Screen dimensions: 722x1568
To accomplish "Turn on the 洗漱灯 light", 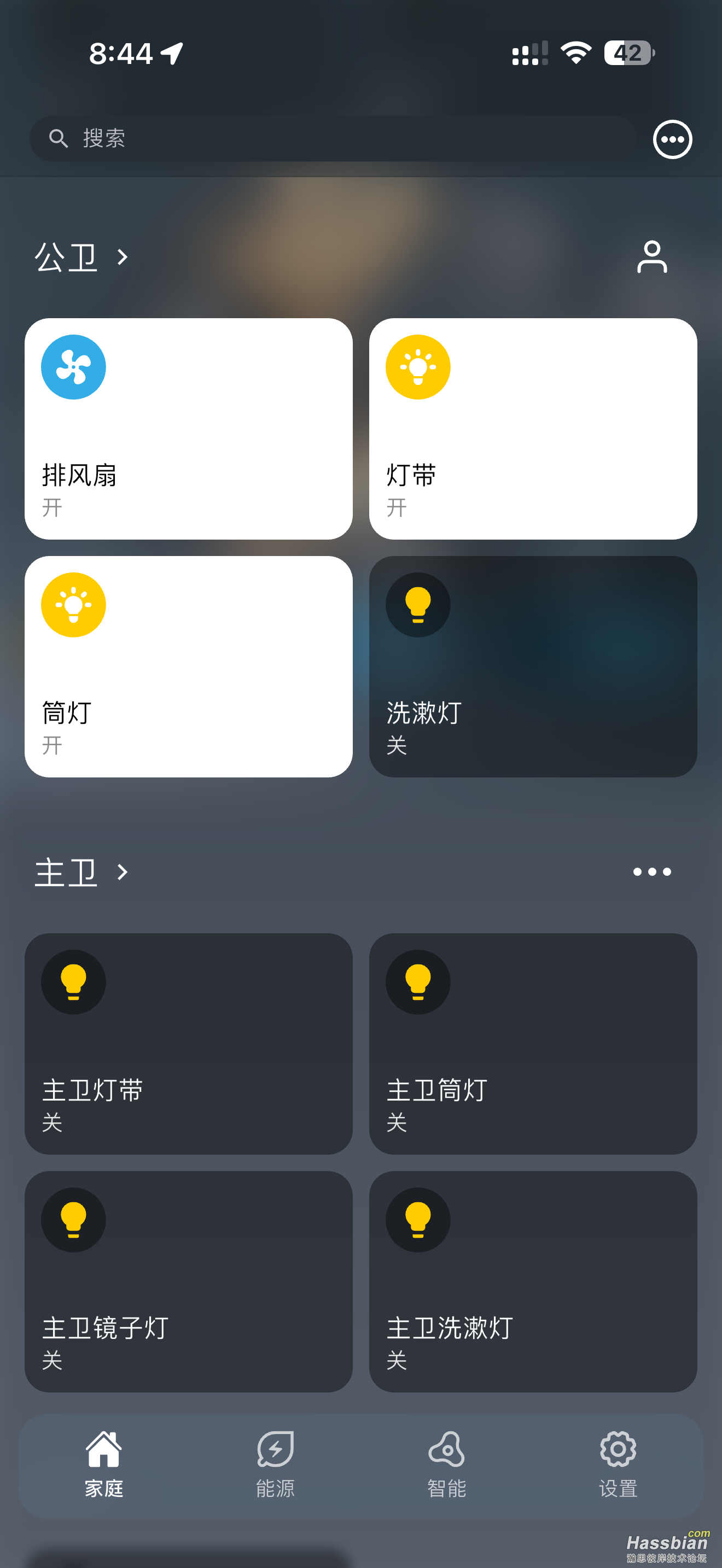I will pos(418,605).
